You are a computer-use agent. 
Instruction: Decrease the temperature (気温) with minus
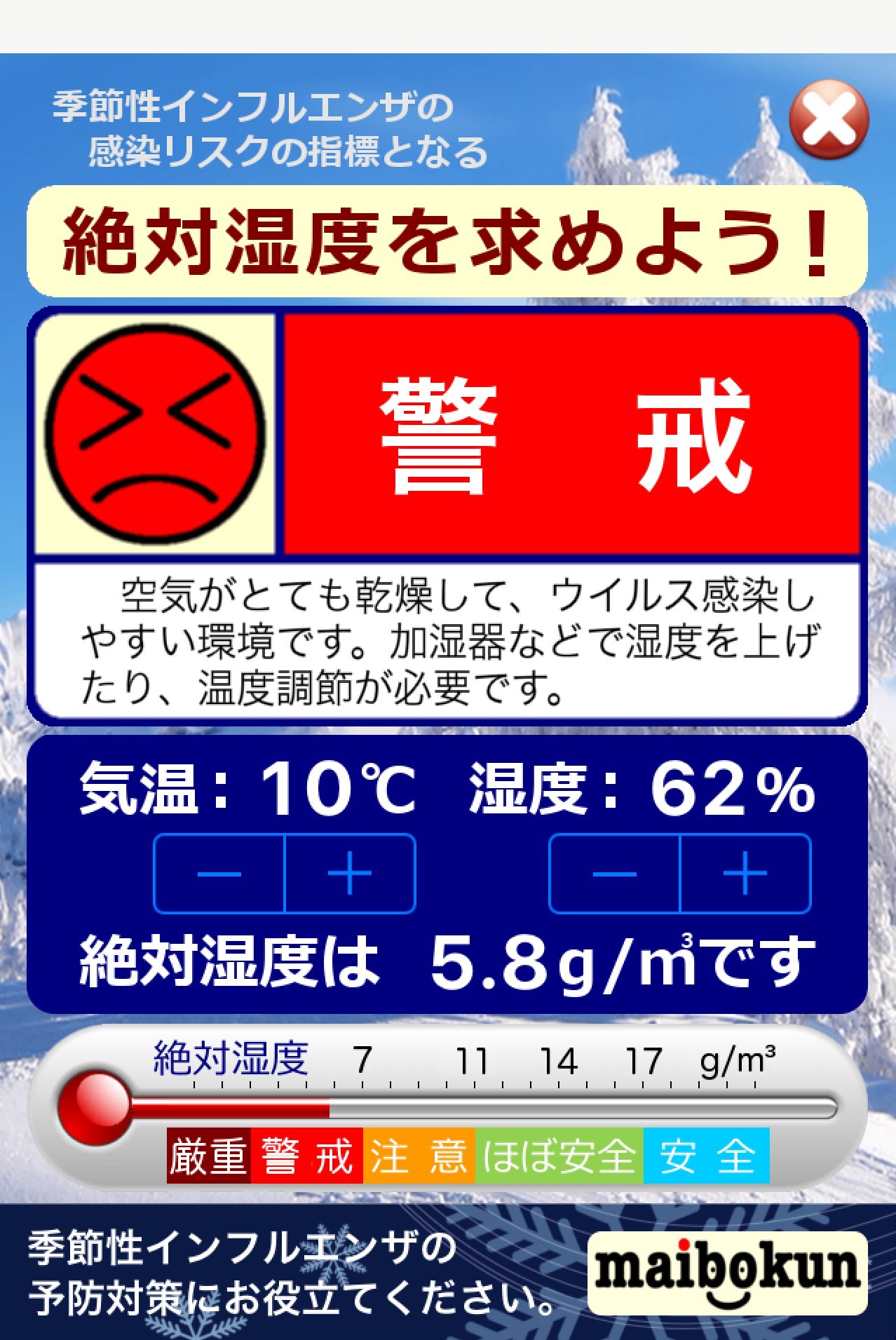(x=219, y=874)
